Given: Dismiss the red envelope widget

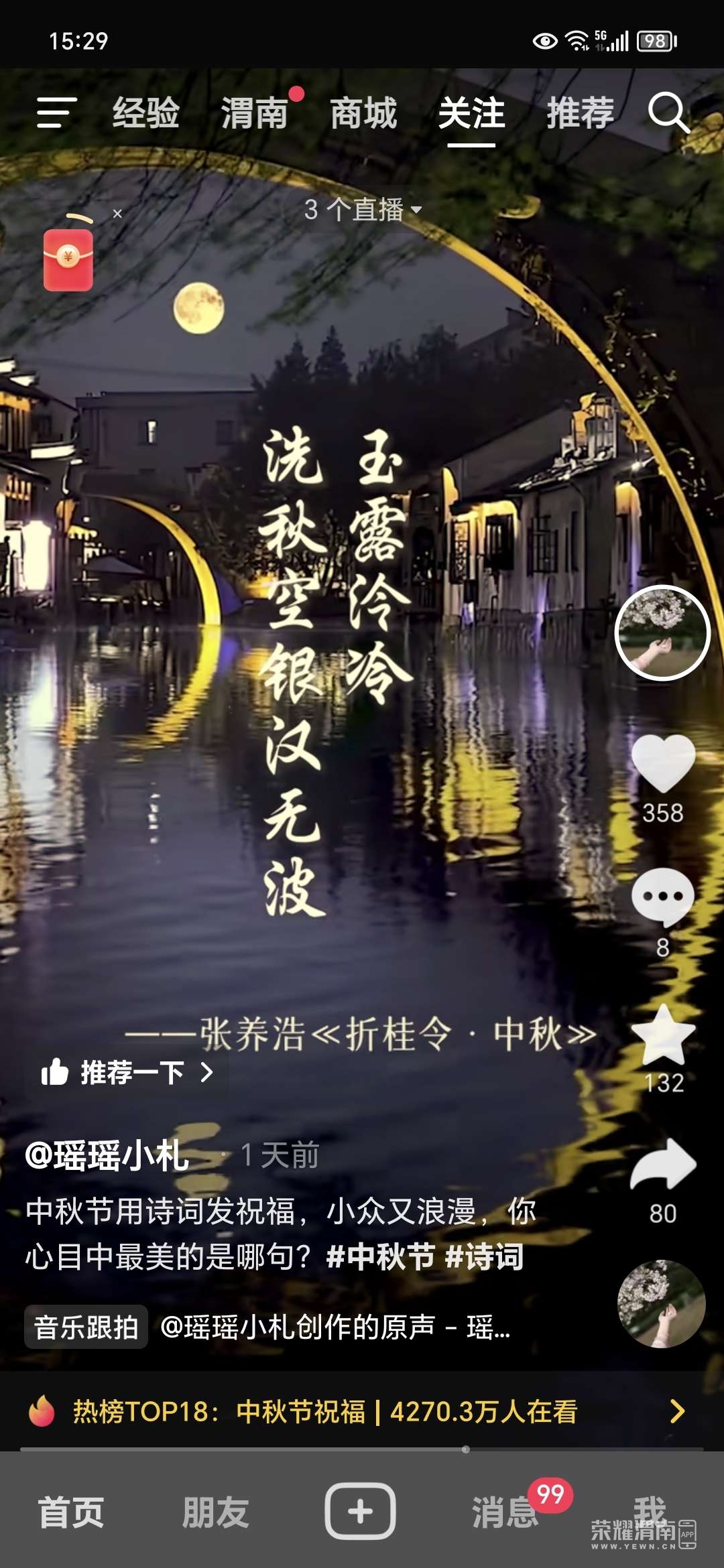Looking at the screenshot, I should coord(117,214).
